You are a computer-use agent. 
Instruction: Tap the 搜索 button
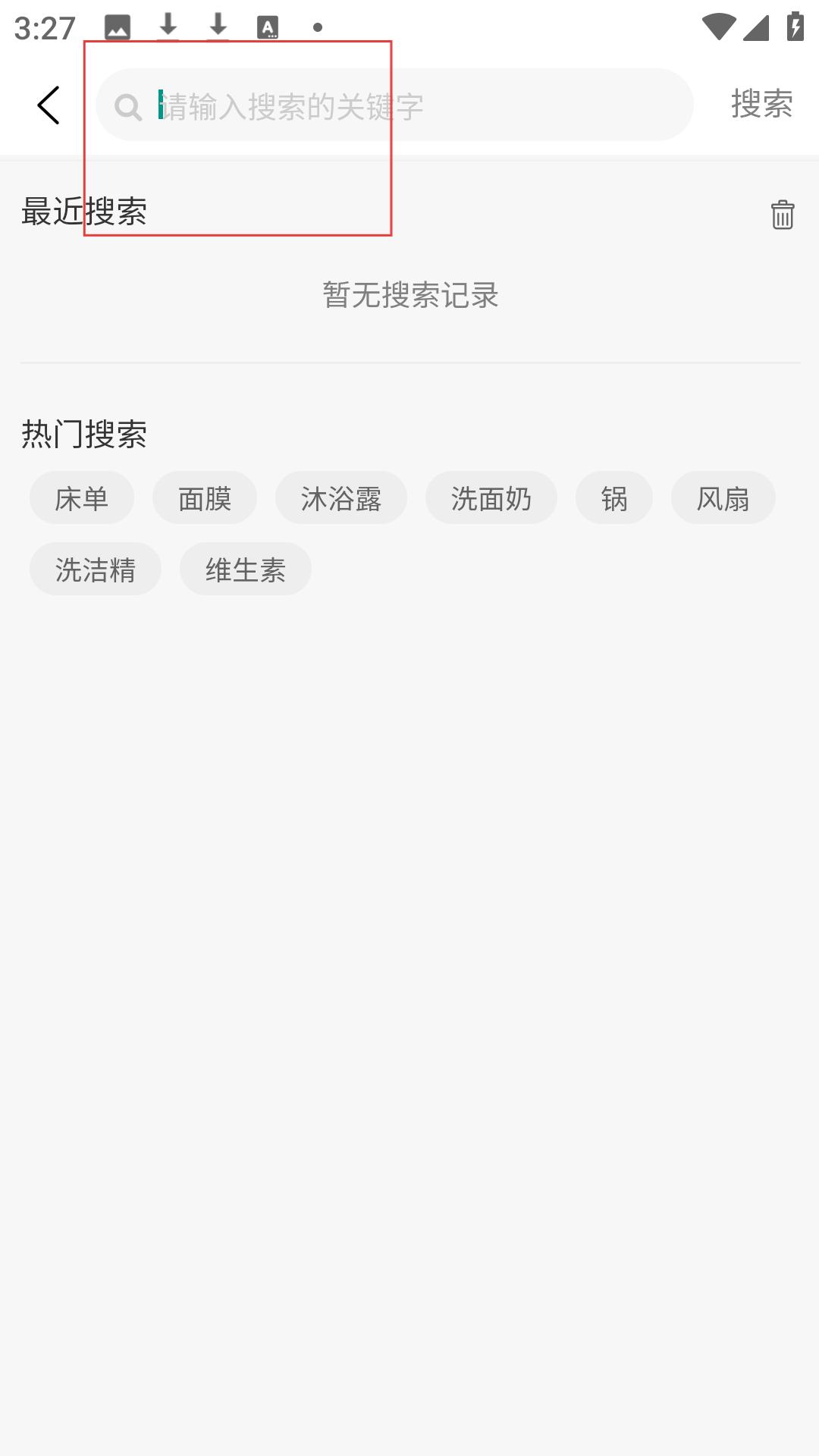tap(762, 104)
